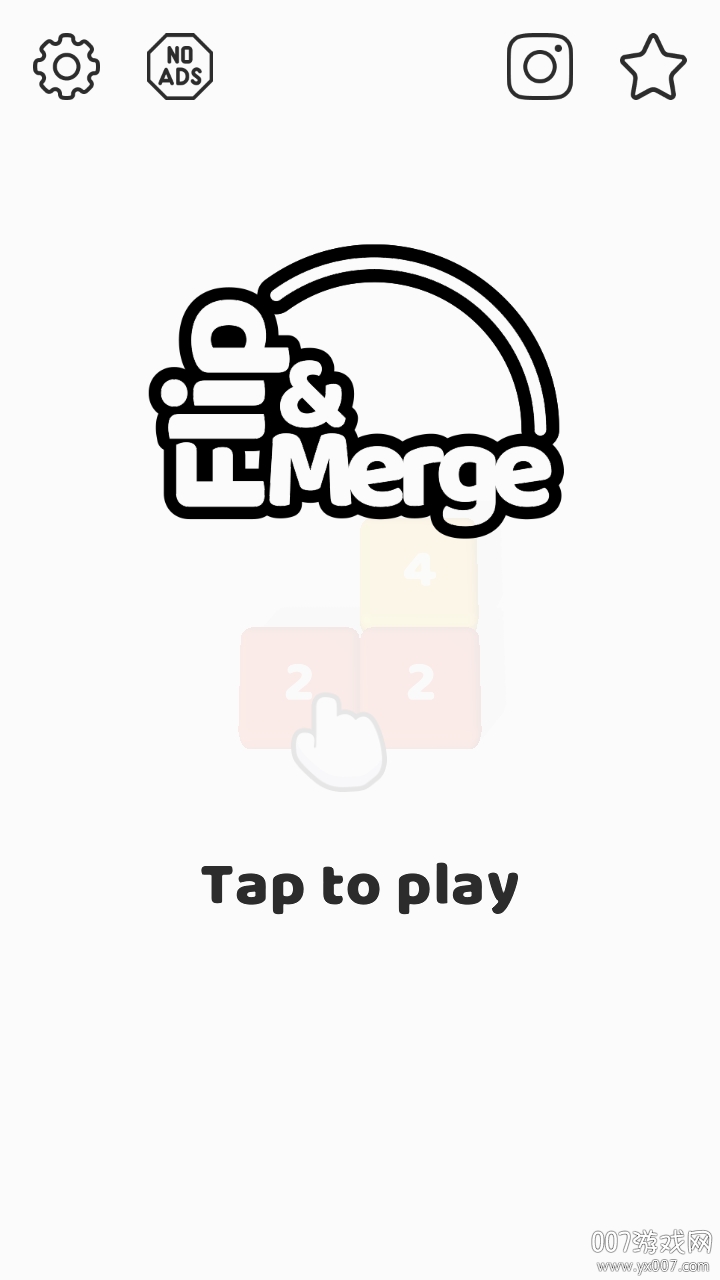Tap the No Ads badge
The width and height of the screenshot is (720, 1280).
[180, 67]
